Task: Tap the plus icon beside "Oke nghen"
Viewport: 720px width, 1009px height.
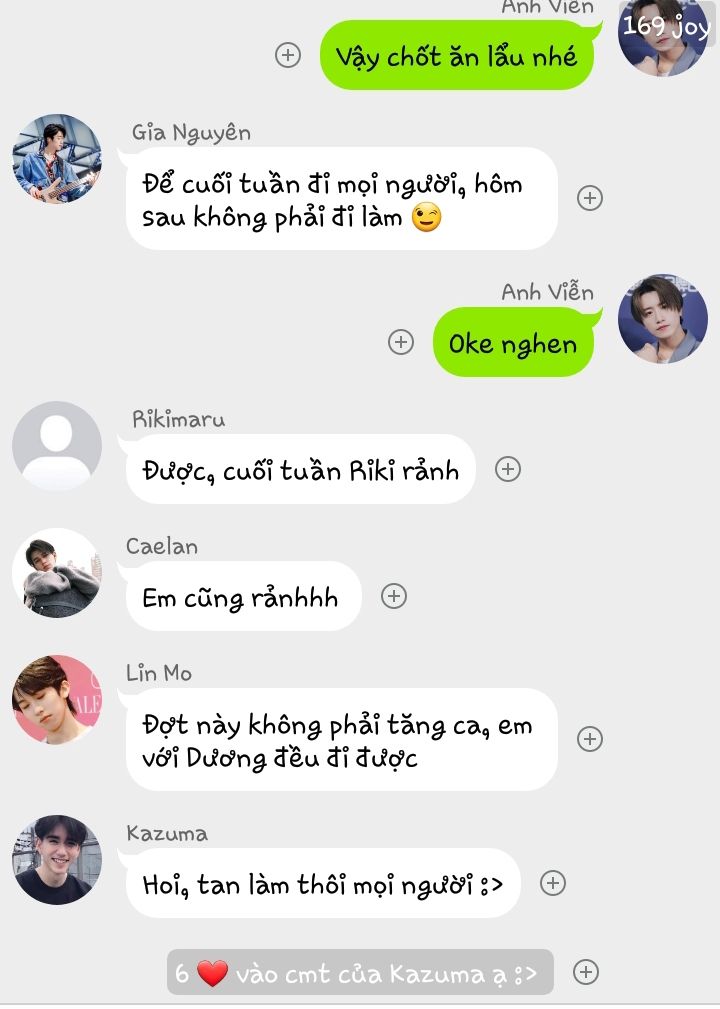Action: pos(400,342)
